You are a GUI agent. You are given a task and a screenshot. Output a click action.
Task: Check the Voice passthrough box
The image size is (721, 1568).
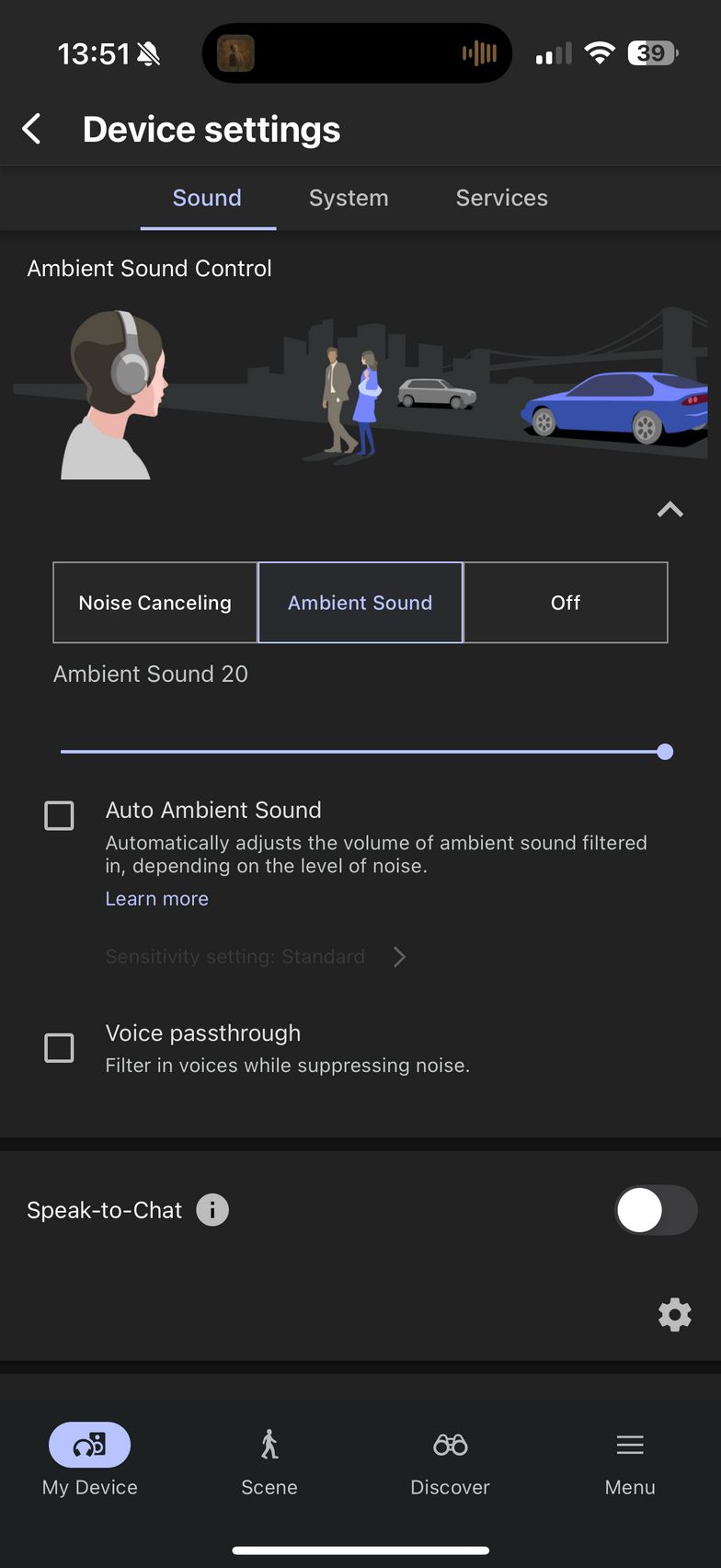(x=60, y=1048)
